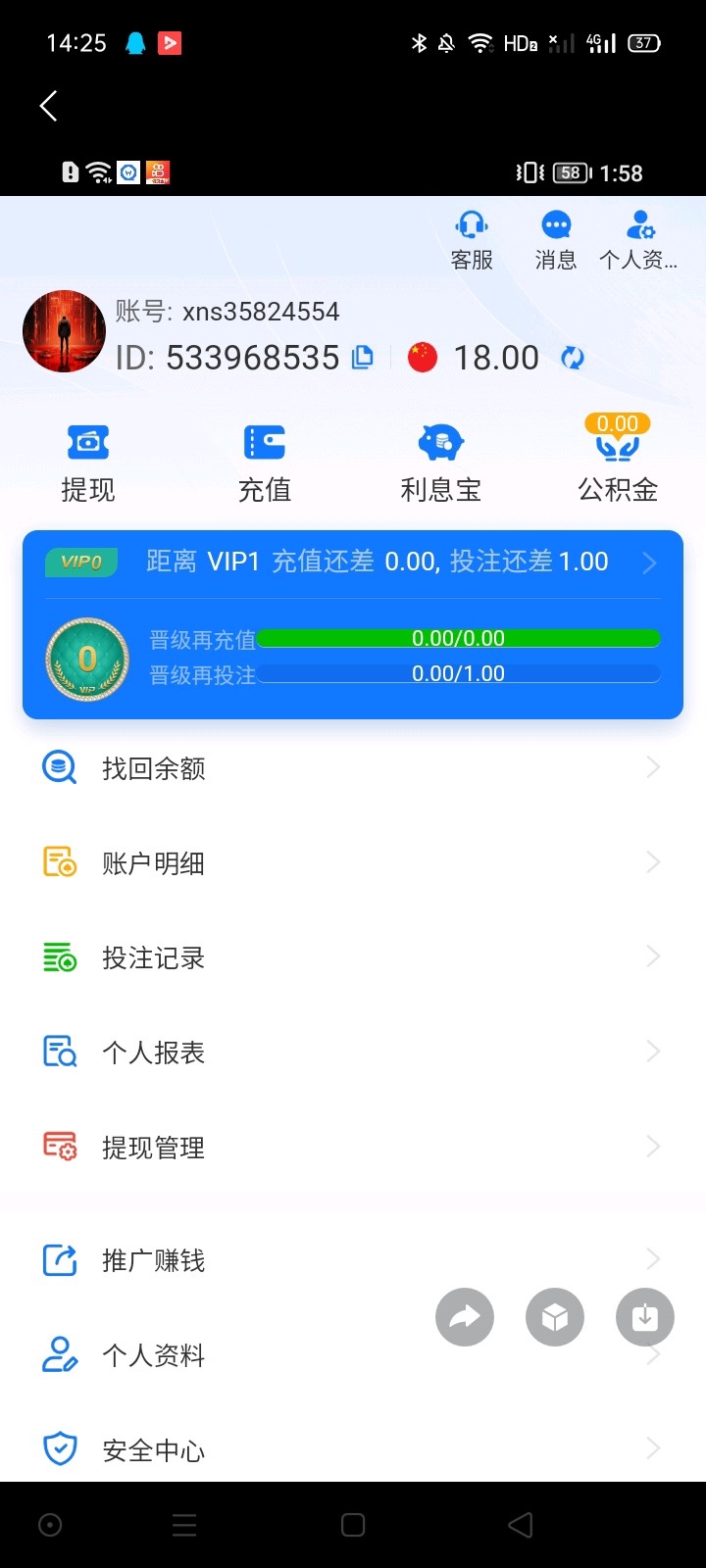
Task: Open 找回余额 row
Action: click(353, 768)
